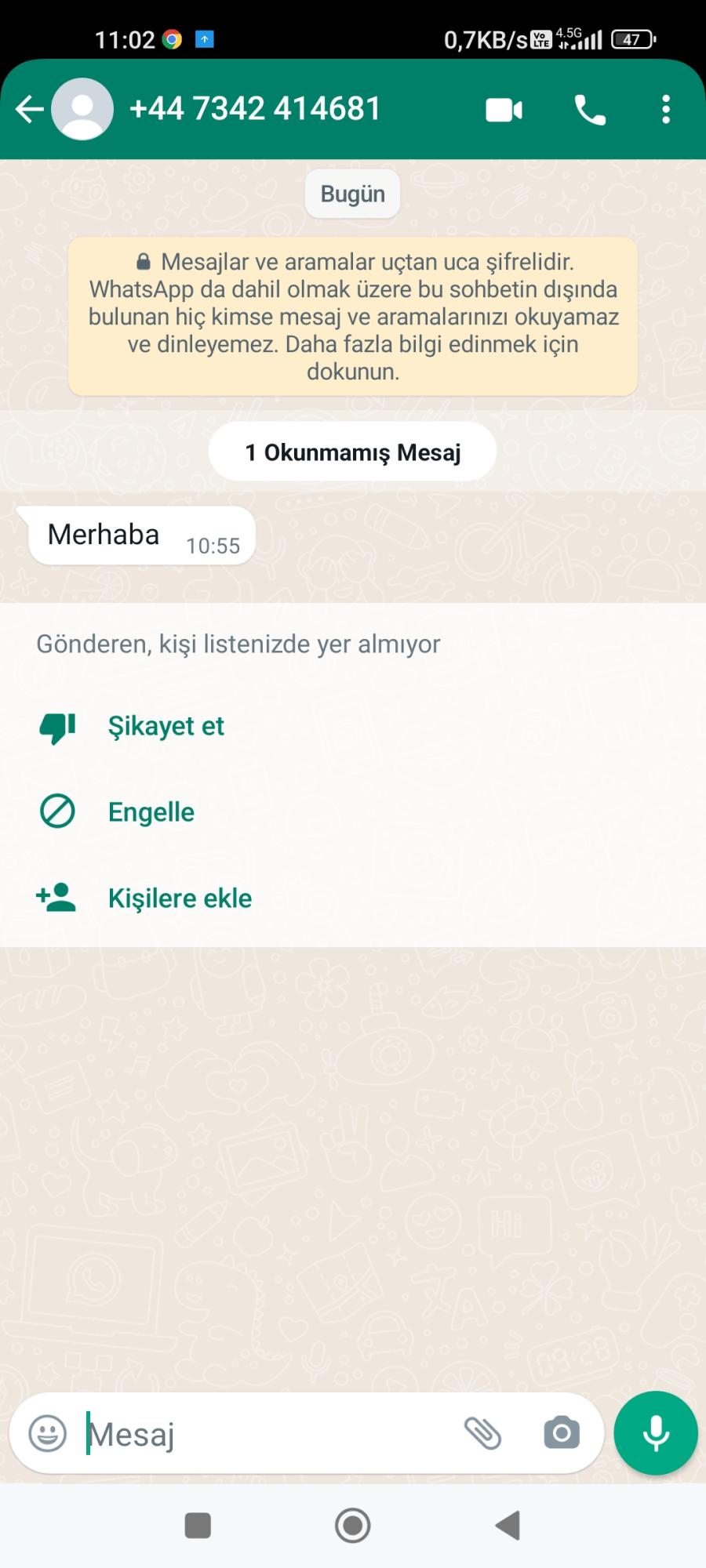706x1568 pixels.
Task: Record a voice message with the microphone button
Action: coord(655,1432)
